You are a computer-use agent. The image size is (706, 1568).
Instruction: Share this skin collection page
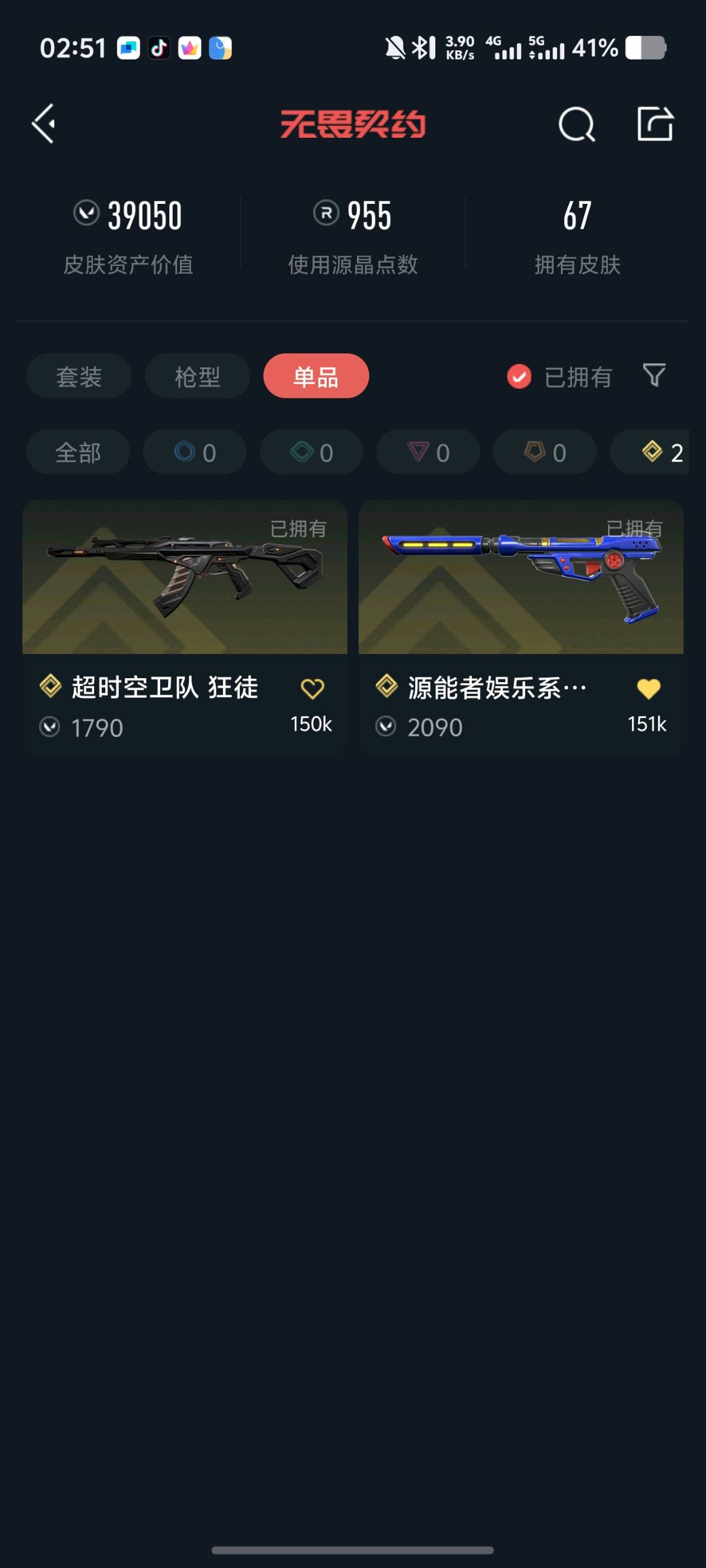point(655,123)
